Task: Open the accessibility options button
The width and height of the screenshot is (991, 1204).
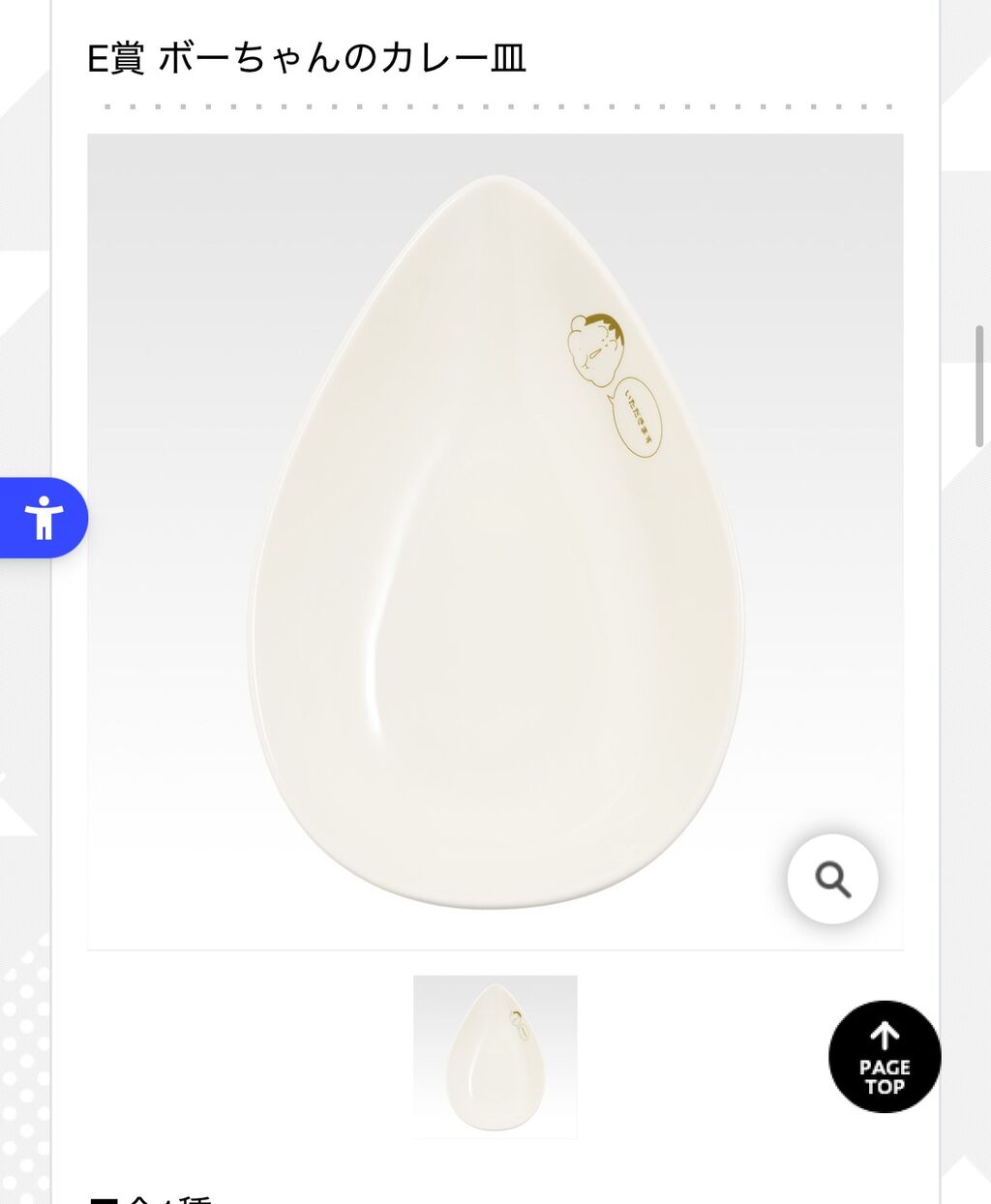Action: coord(43,518)
